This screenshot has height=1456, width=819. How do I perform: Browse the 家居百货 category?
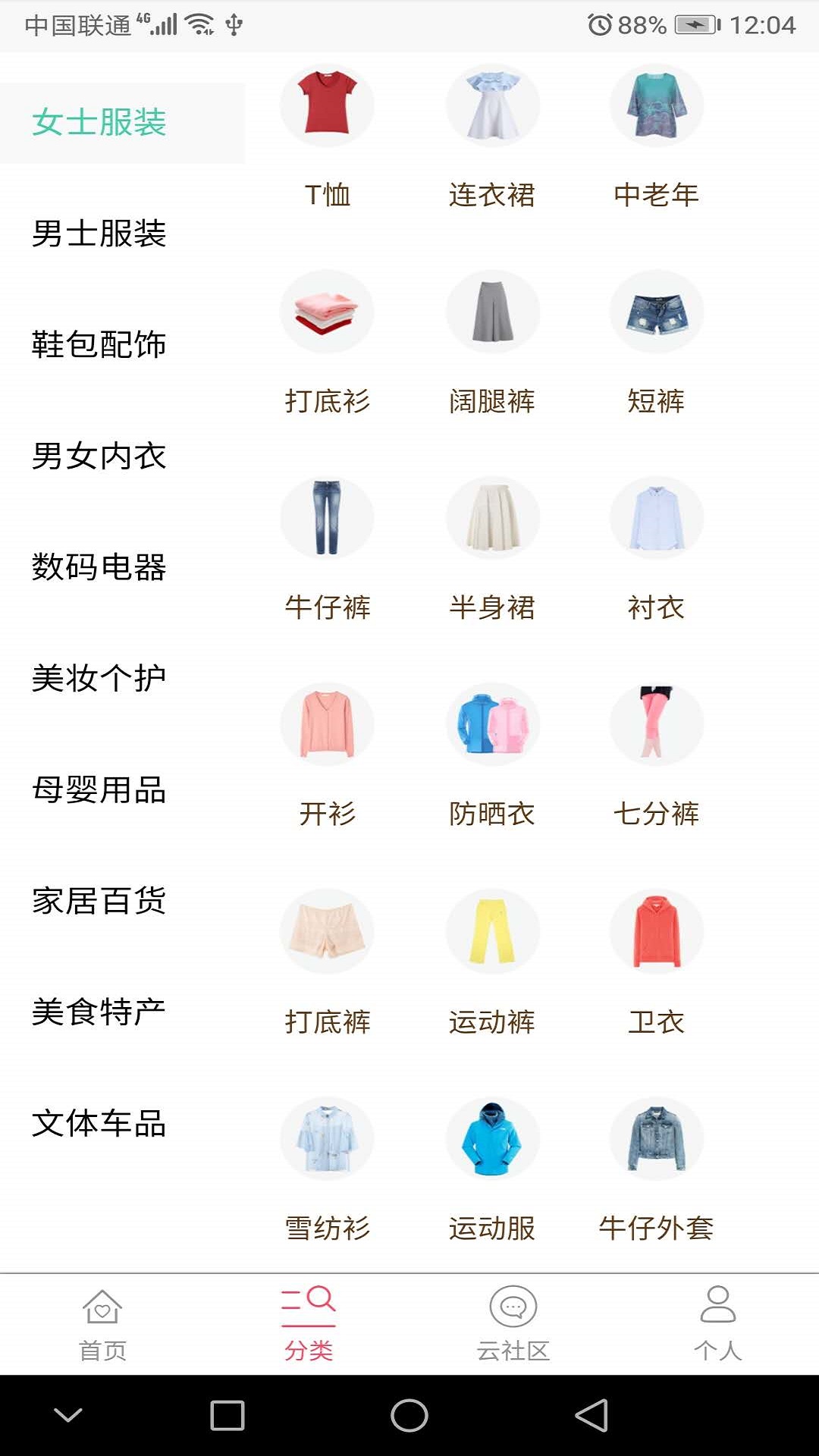[99, 901]
